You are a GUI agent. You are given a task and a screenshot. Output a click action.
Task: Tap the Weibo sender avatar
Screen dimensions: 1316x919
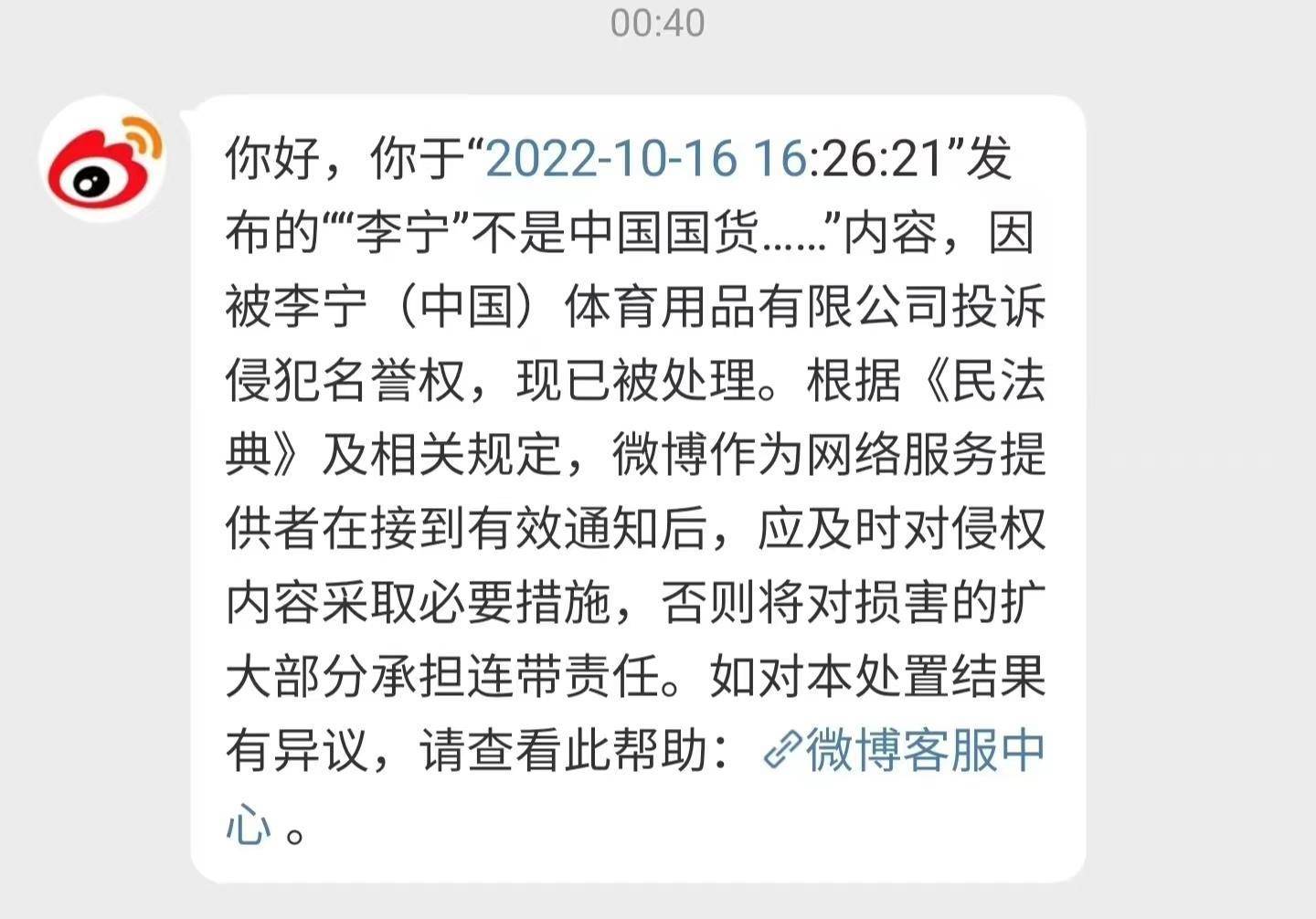tap(104, 160)
